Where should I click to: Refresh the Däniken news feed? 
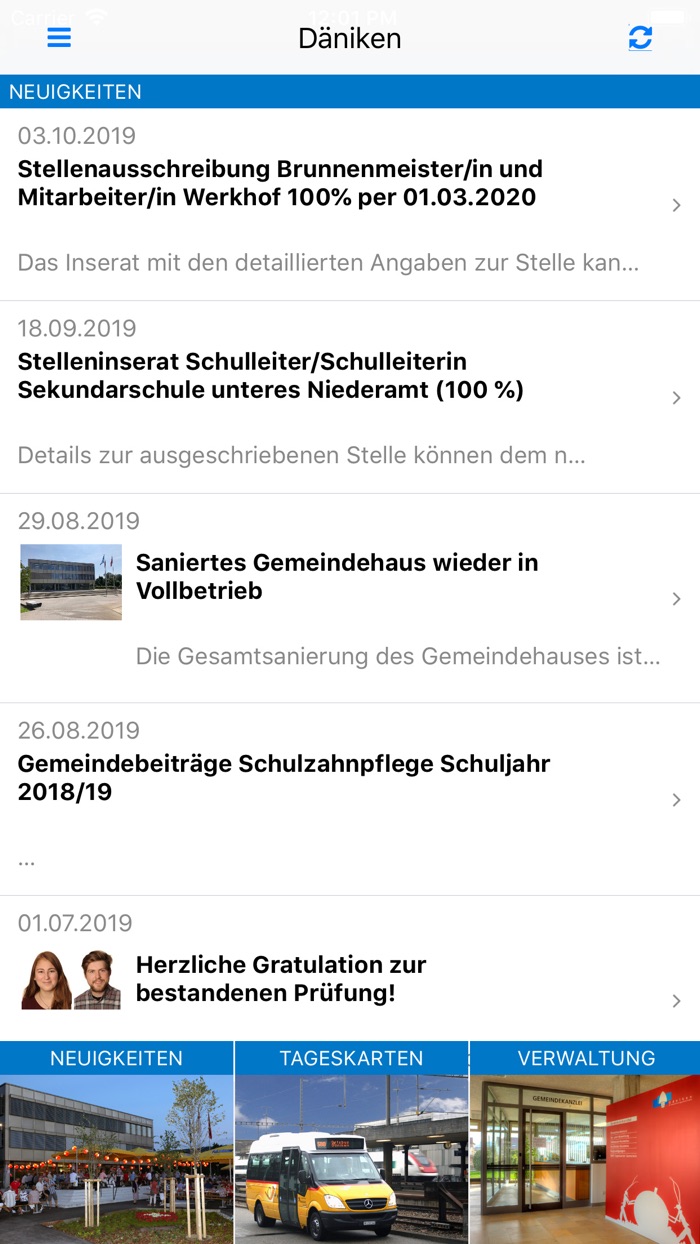click(640, 38)
